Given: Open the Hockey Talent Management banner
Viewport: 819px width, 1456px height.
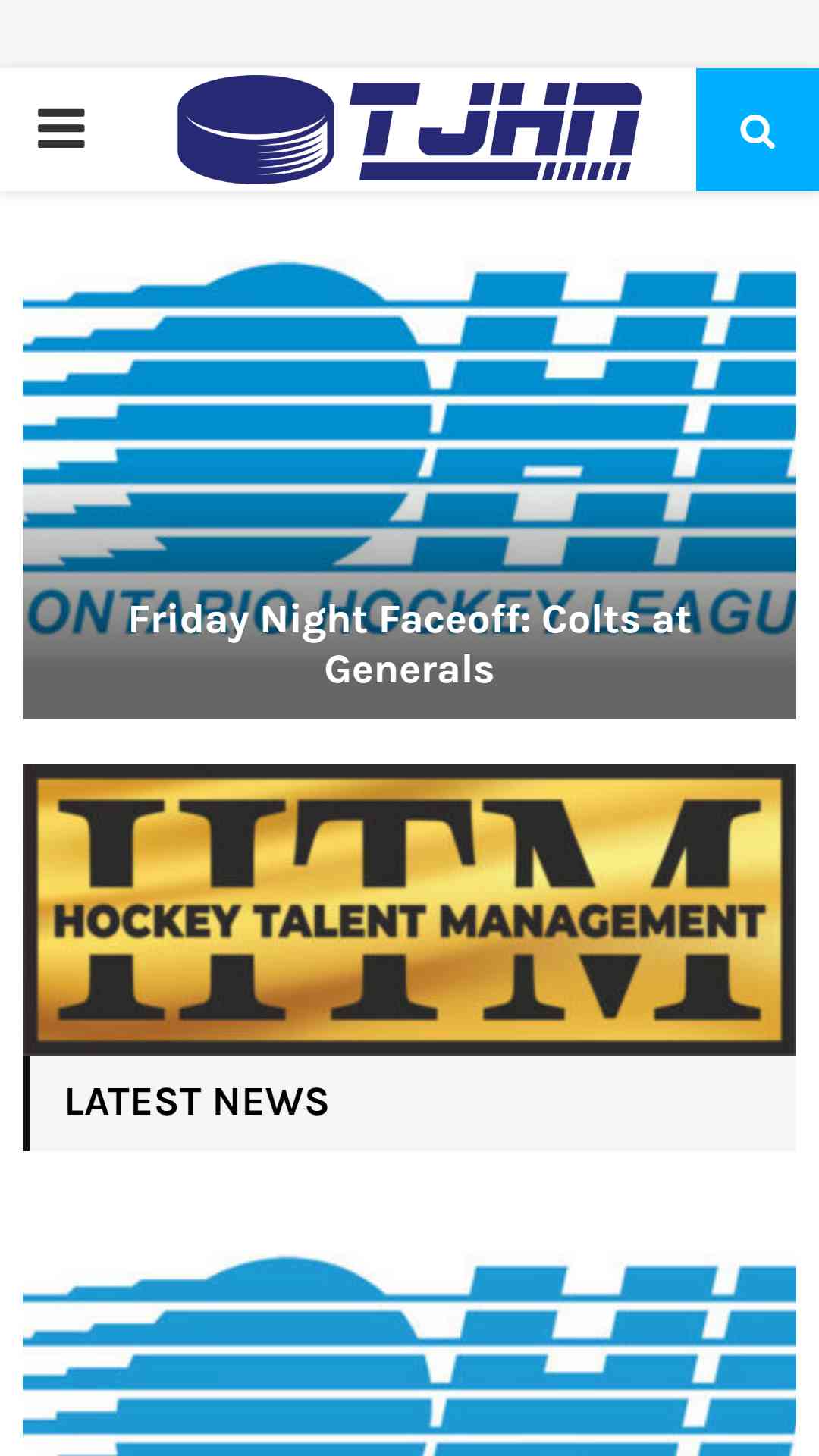Looking at the screenshot, I should [x=409, y=910].
